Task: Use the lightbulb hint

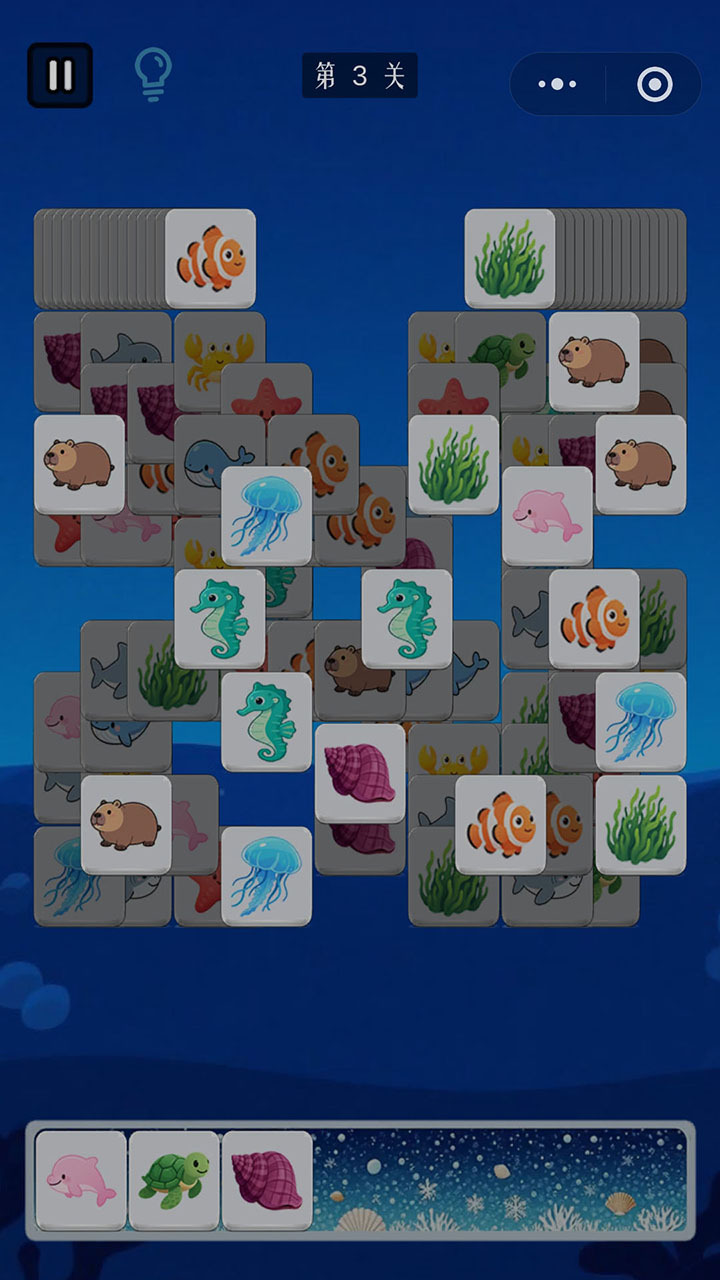Action: 153,74
